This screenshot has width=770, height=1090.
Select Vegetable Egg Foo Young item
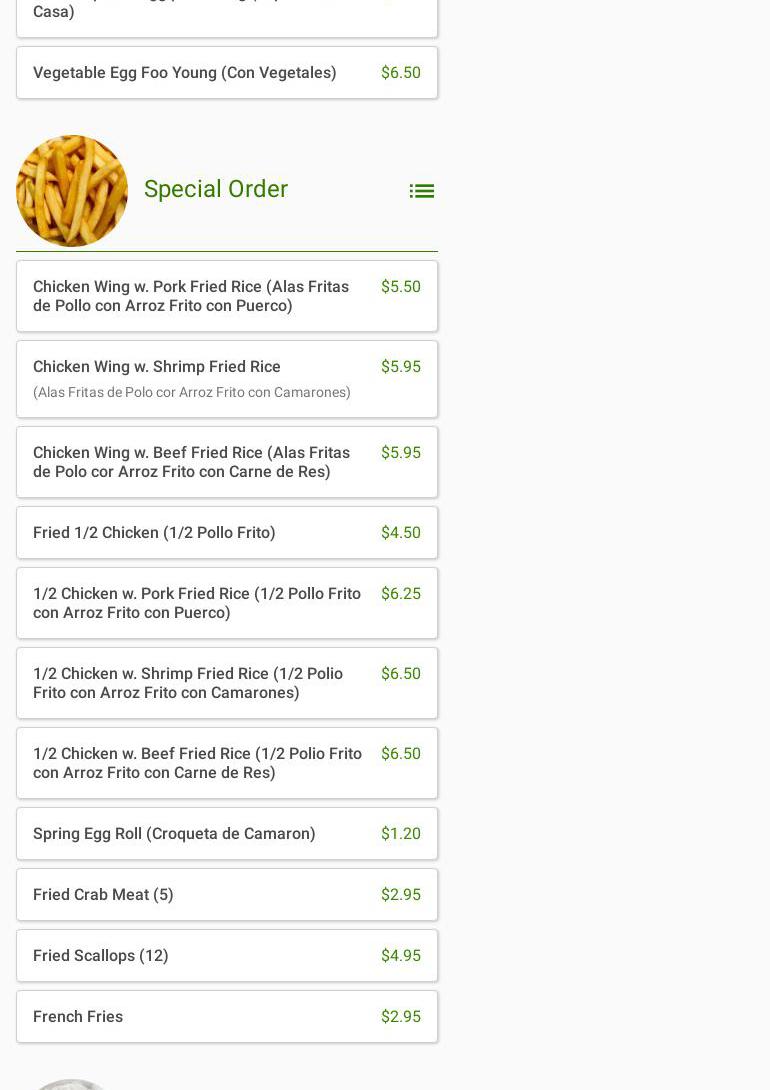(x=227, y=73)
